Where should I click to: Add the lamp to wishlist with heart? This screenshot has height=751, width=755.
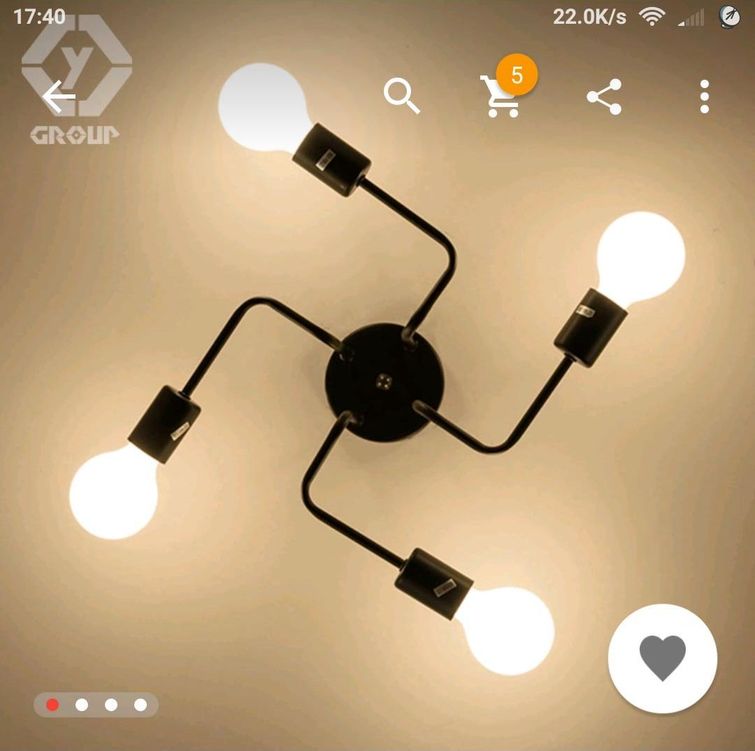(662, 658)
